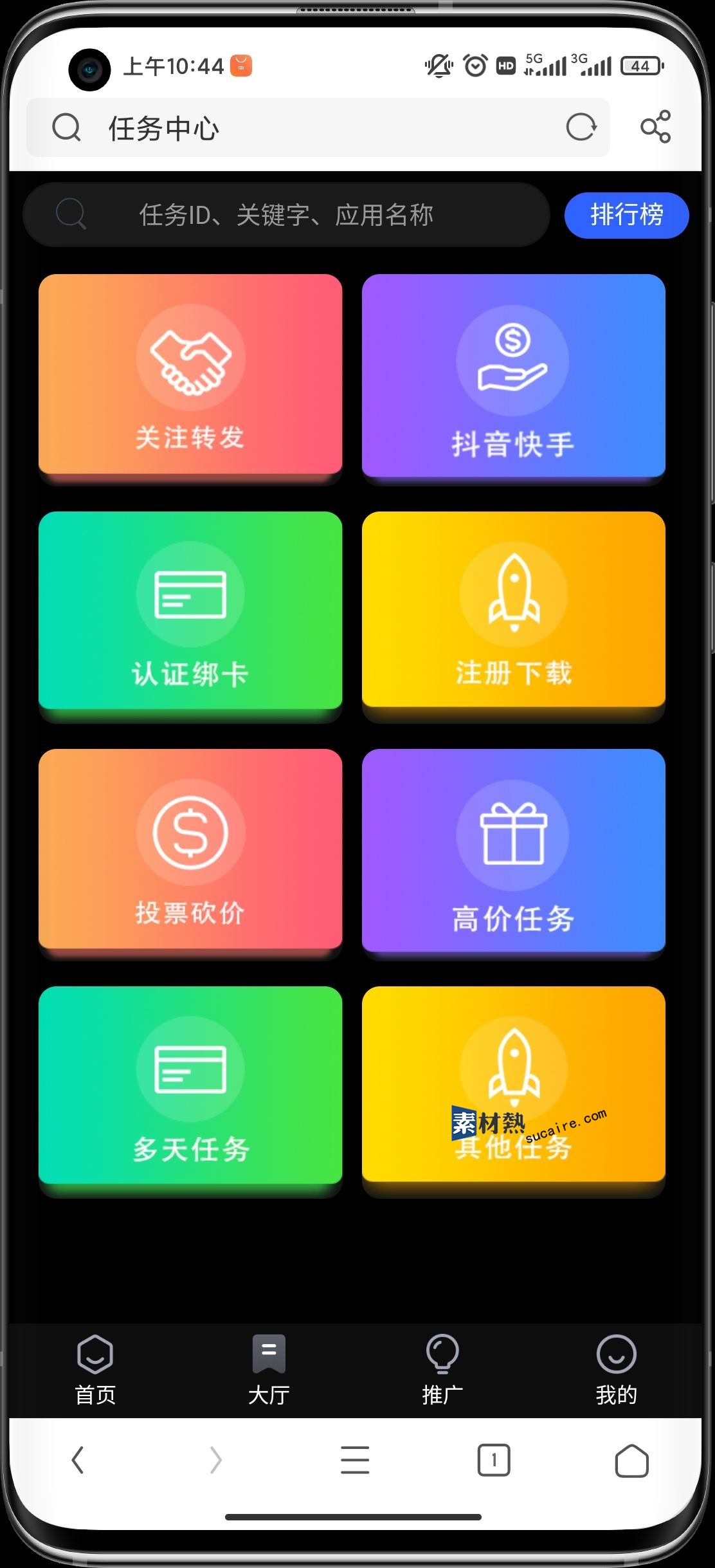View 高价任务 tasks
This screenshot has height=1568, width=715.
click(x=513, y=851)
